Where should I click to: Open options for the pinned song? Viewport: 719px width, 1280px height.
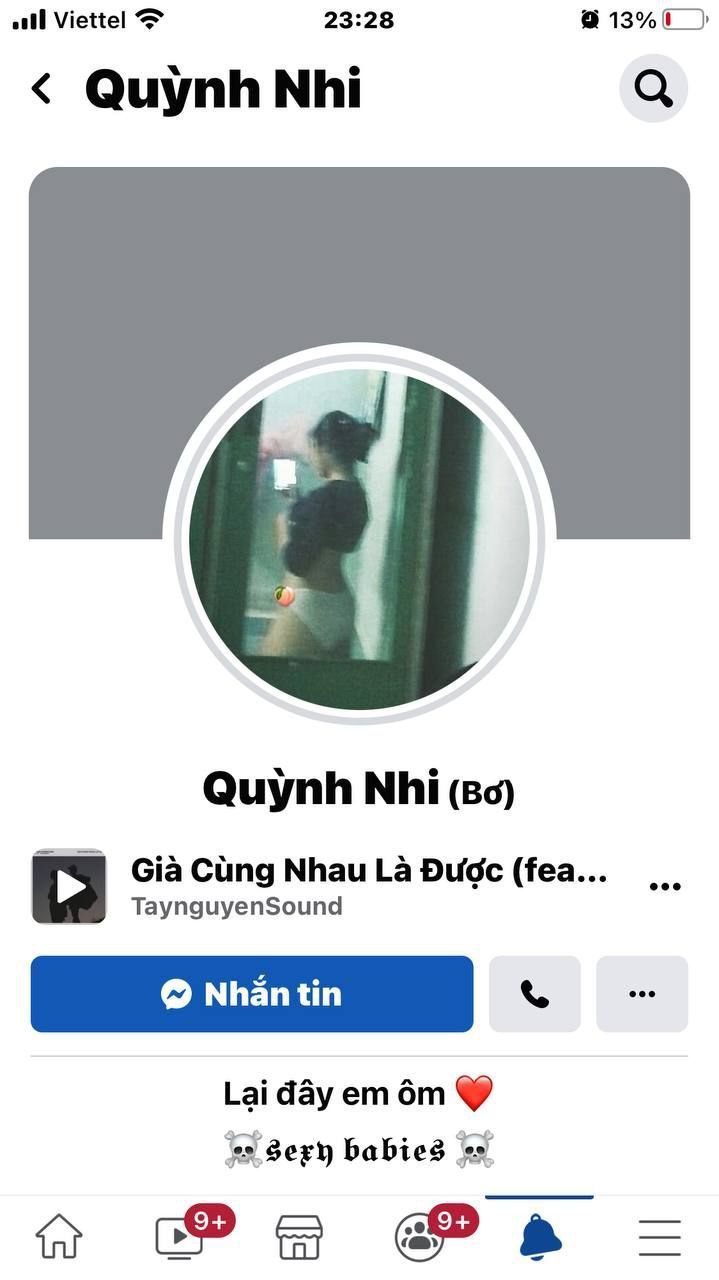[x=665, y=886]
